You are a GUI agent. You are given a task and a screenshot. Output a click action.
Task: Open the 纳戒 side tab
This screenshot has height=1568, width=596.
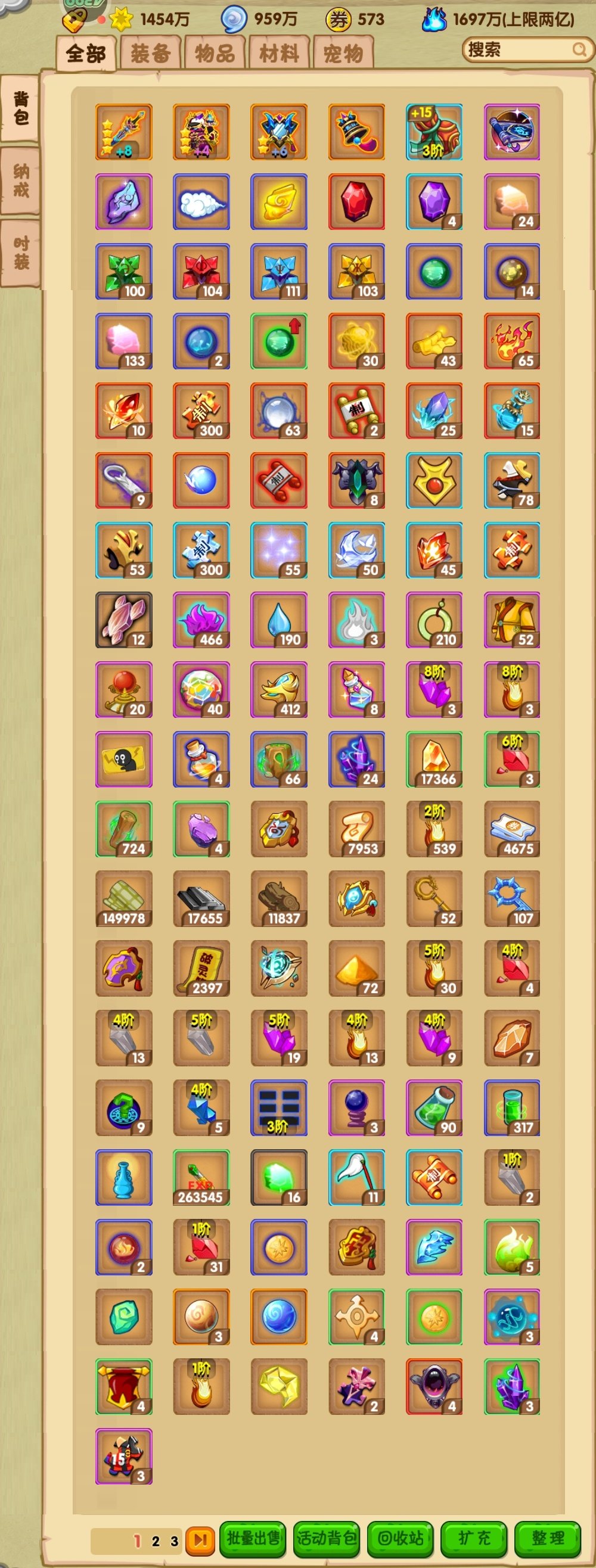pos(21,181)
